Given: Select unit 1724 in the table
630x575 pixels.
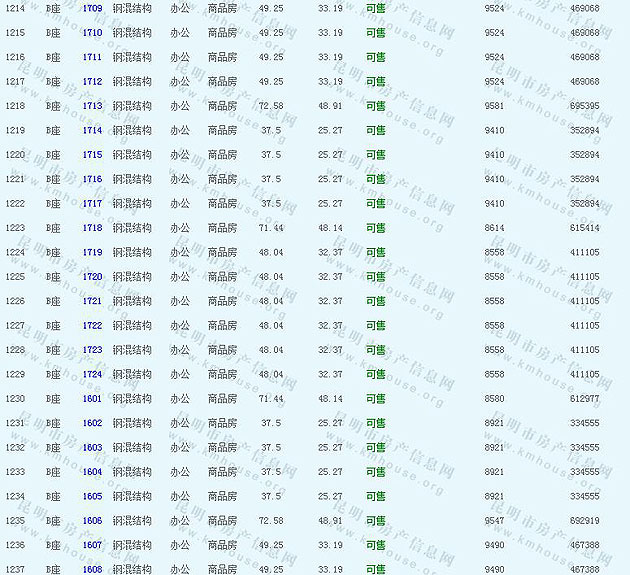Looking at the screenshot, I should [x=92, y=374].
